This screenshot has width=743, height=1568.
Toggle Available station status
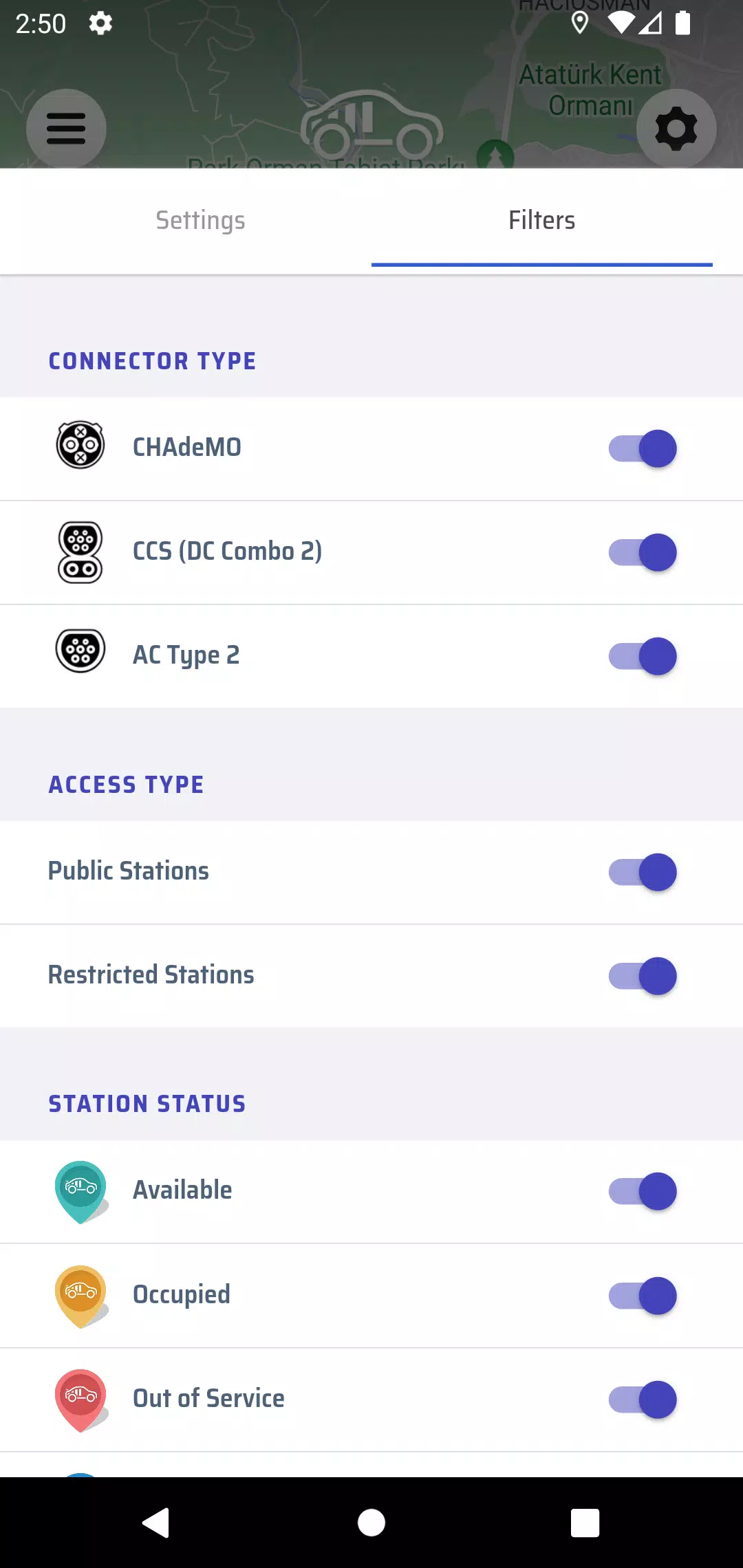click(x=643, y=1191)
